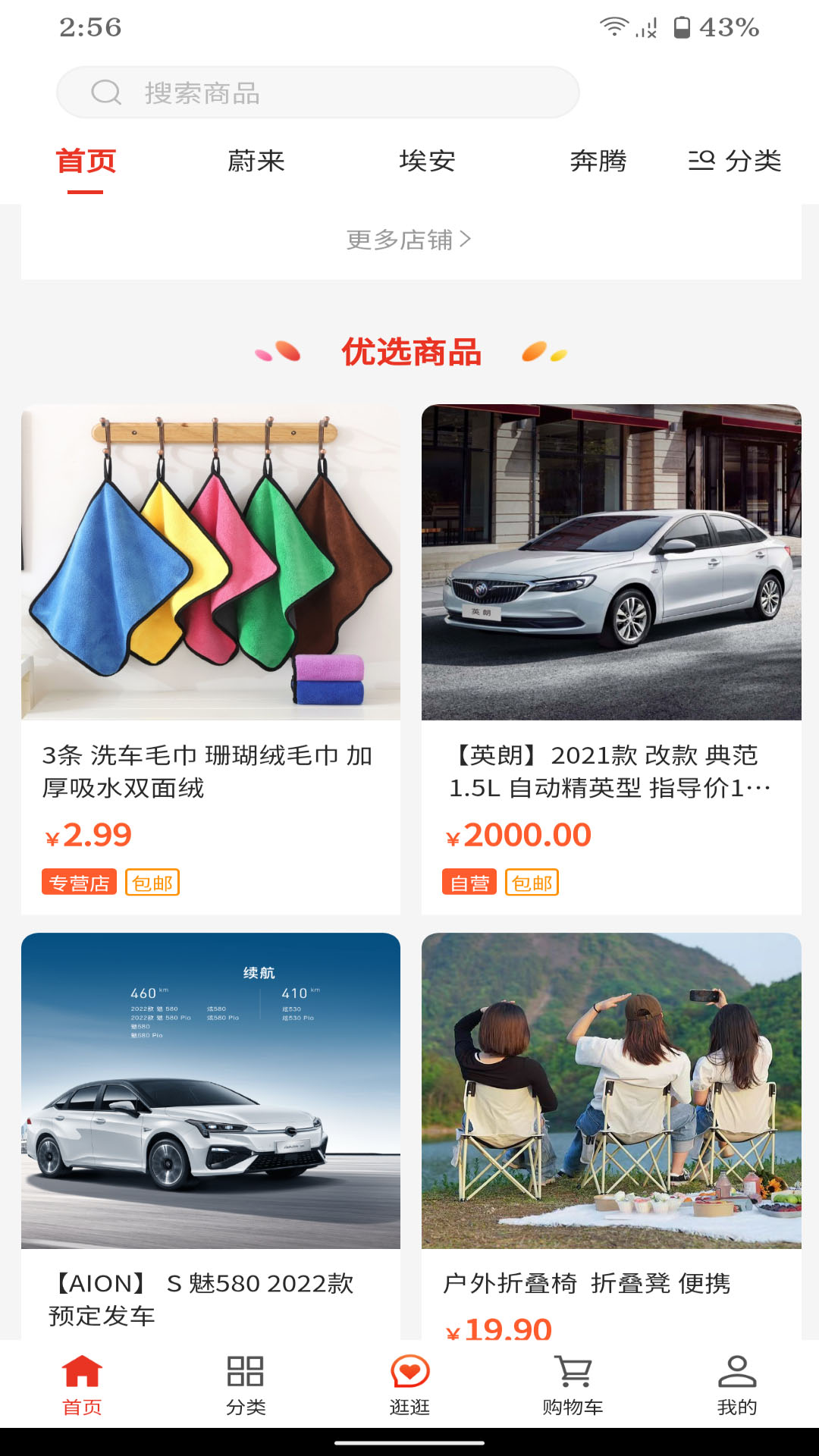This screenshot has height=1456, width=819.
Task: Tap the 搜索商品 search input field
Action: (318, 93)
